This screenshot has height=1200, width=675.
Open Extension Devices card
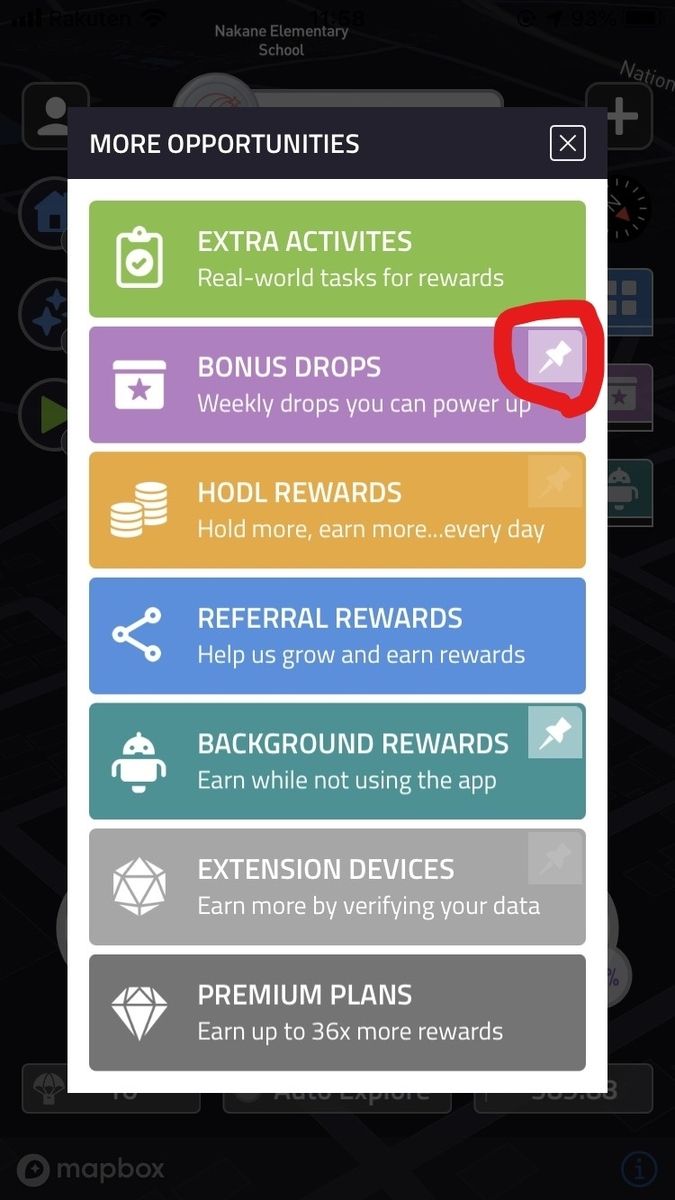coord(300,887)
